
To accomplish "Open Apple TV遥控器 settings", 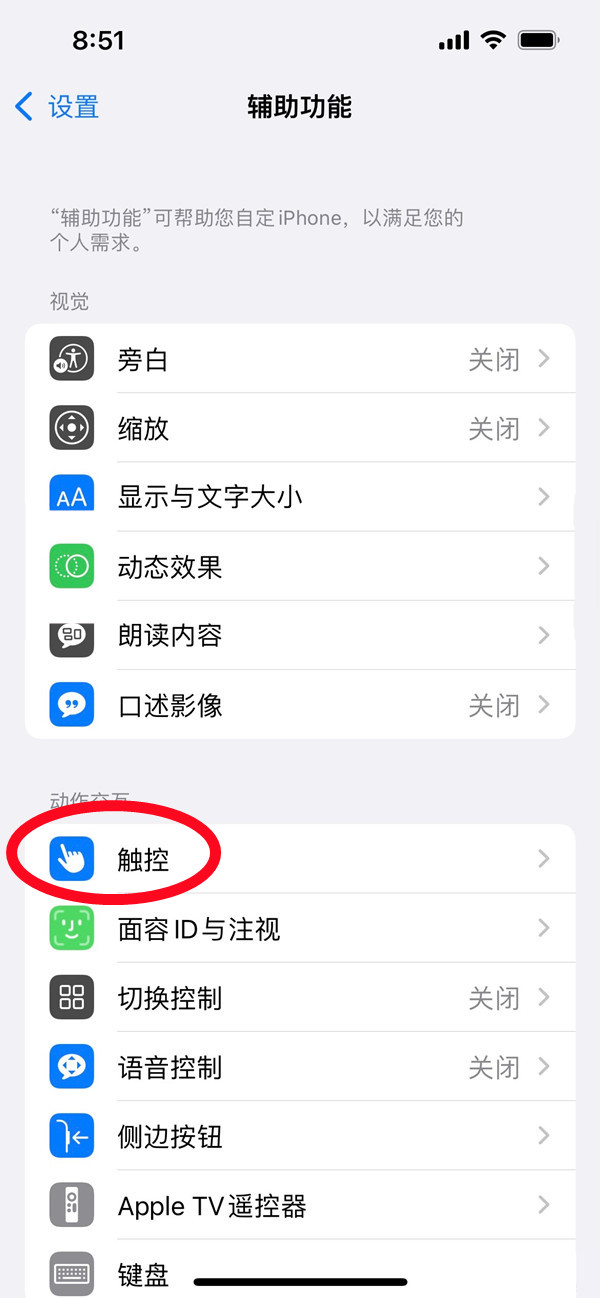I will (x=300, y=1205).
